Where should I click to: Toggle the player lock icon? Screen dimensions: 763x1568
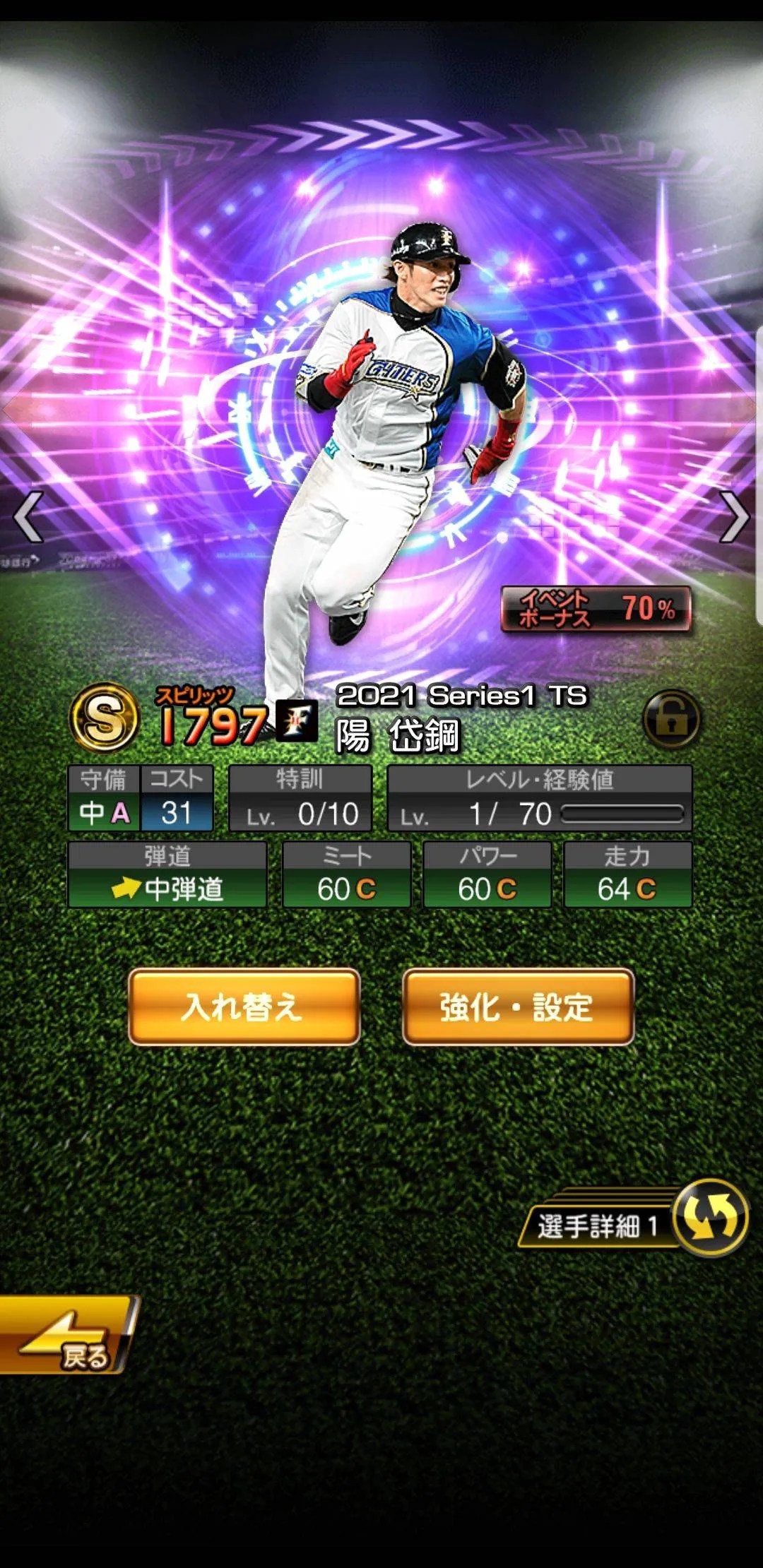671,719
